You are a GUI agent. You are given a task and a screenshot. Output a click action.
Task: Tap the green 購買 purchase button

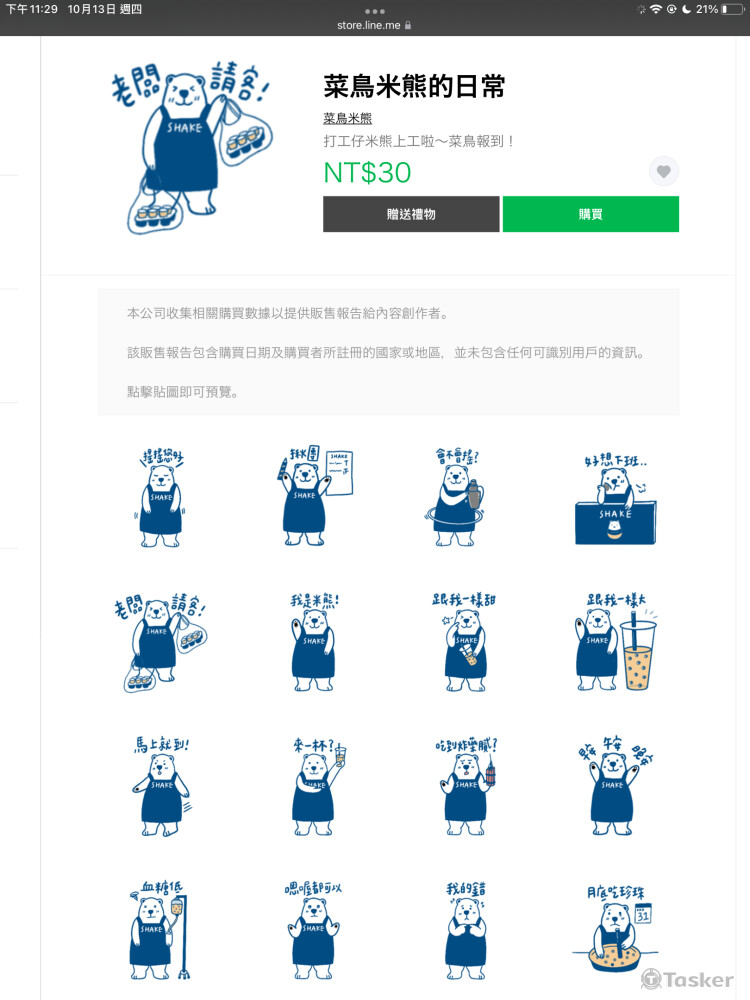click(590, 214)
